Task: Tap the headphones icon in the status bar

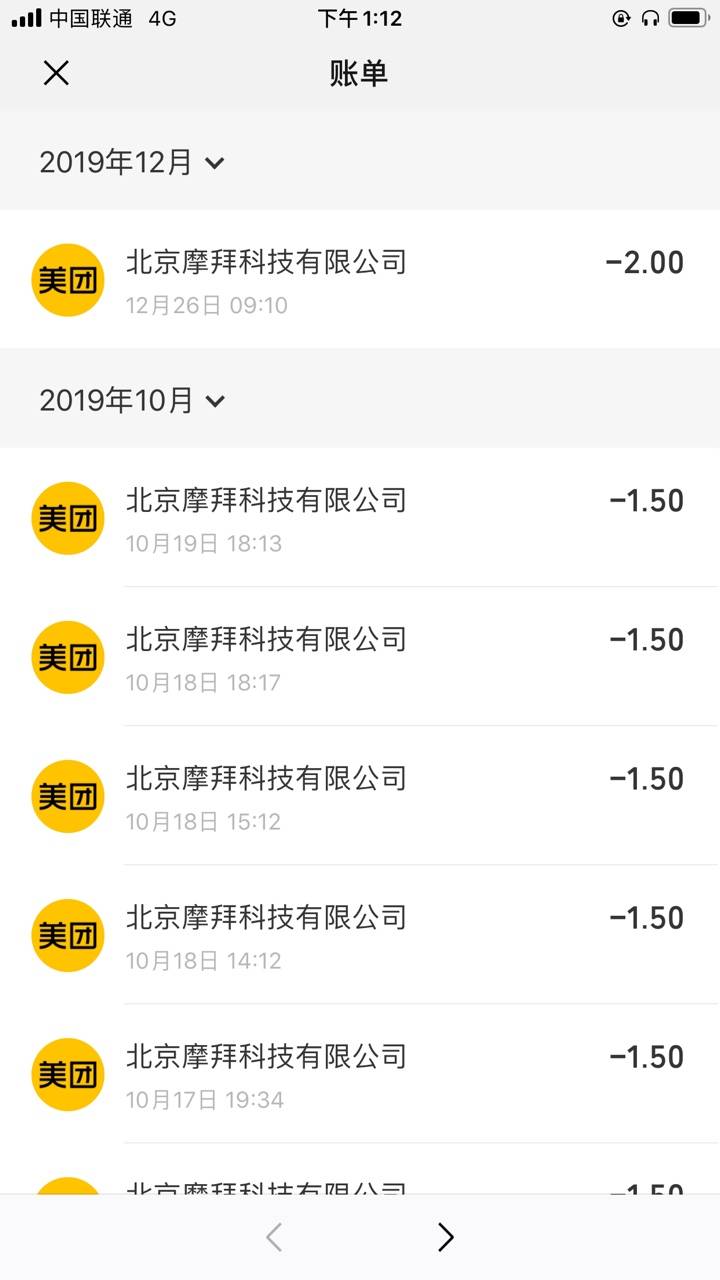Action: (x=652, y=16)
